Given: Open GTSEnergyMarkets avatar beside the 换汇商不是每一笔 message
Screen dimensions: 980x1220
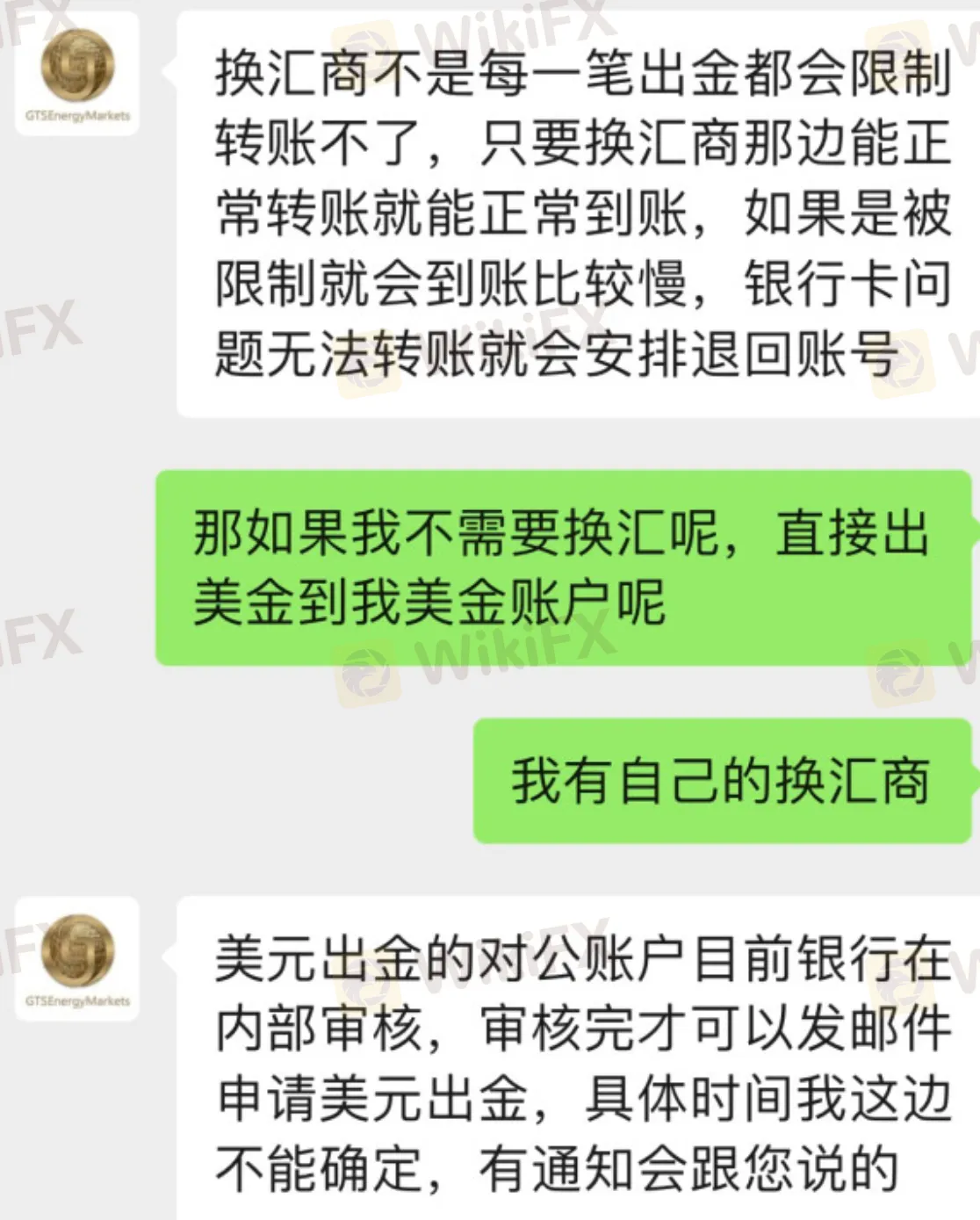Looking at the screenshot, I should pyautogui.click(x=77, y=74).
